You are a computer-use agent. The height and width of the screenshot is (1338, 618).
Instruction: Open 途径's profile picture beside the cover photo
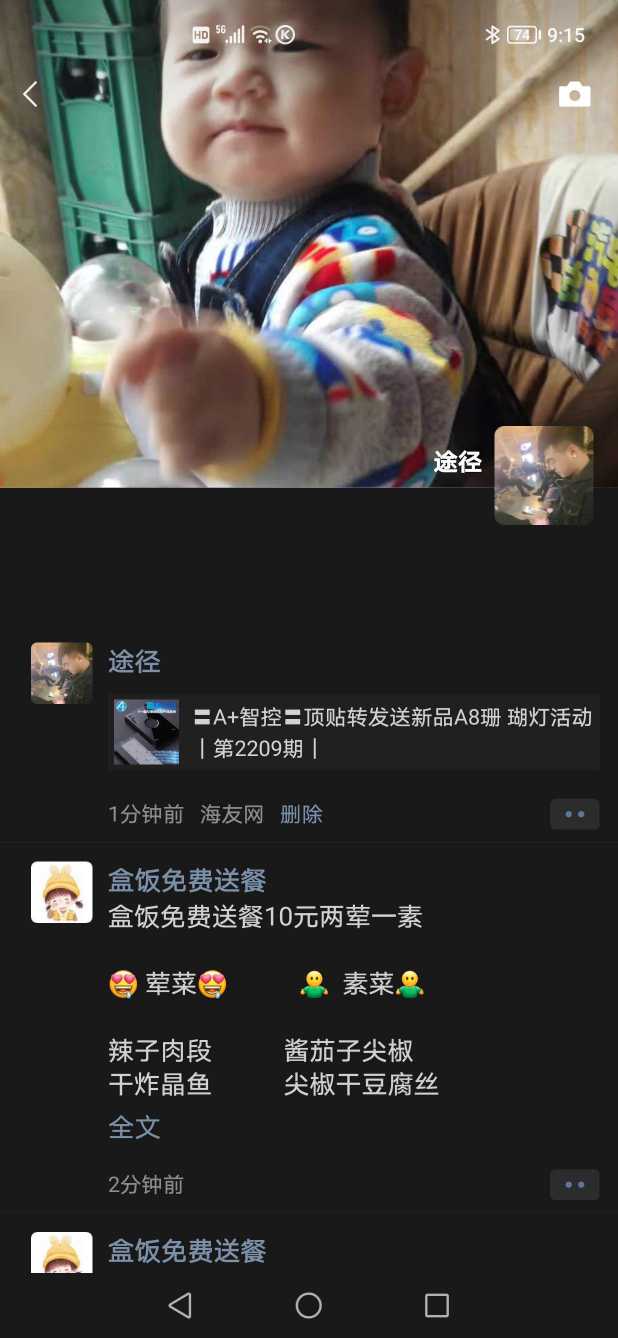[x=543, y=475]
